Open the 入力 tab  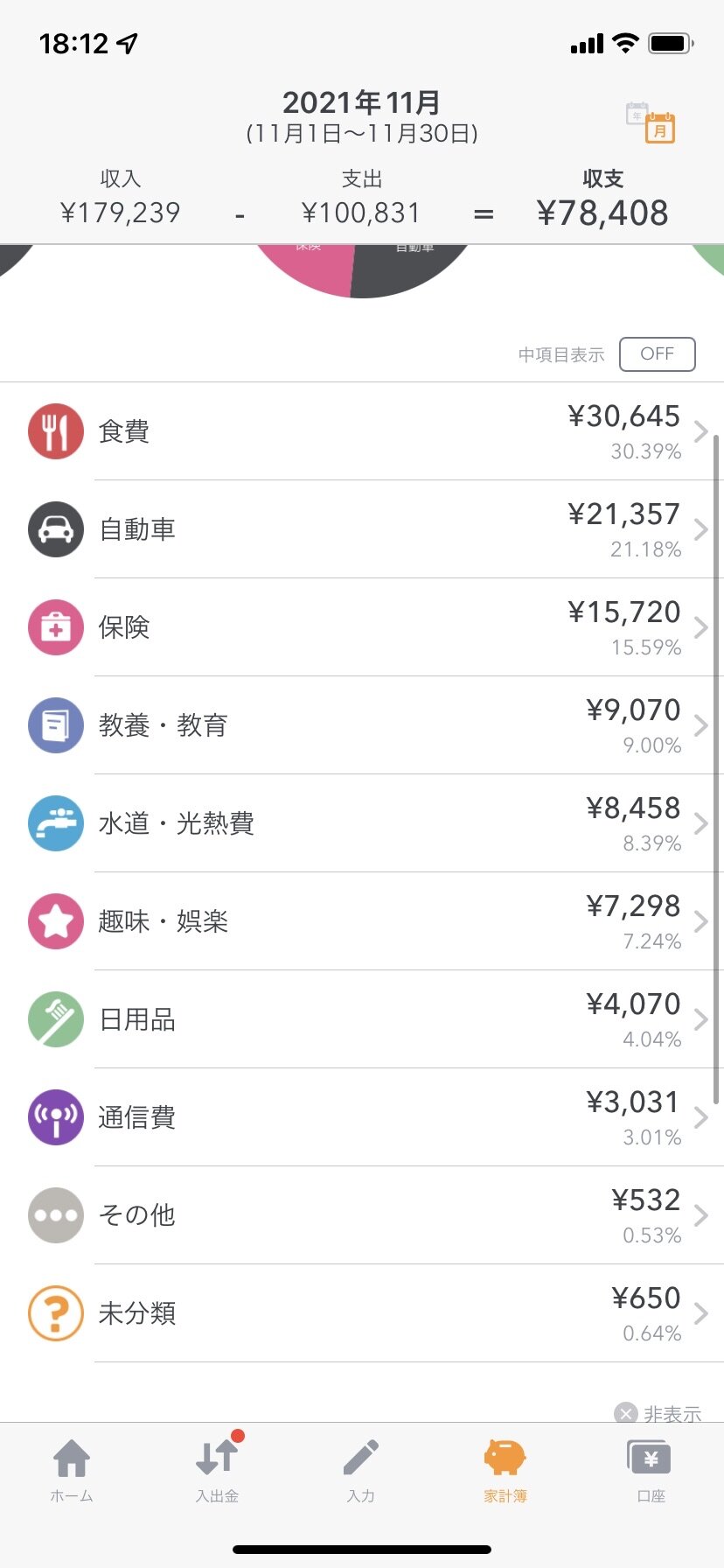click(x=361, y=1472)
